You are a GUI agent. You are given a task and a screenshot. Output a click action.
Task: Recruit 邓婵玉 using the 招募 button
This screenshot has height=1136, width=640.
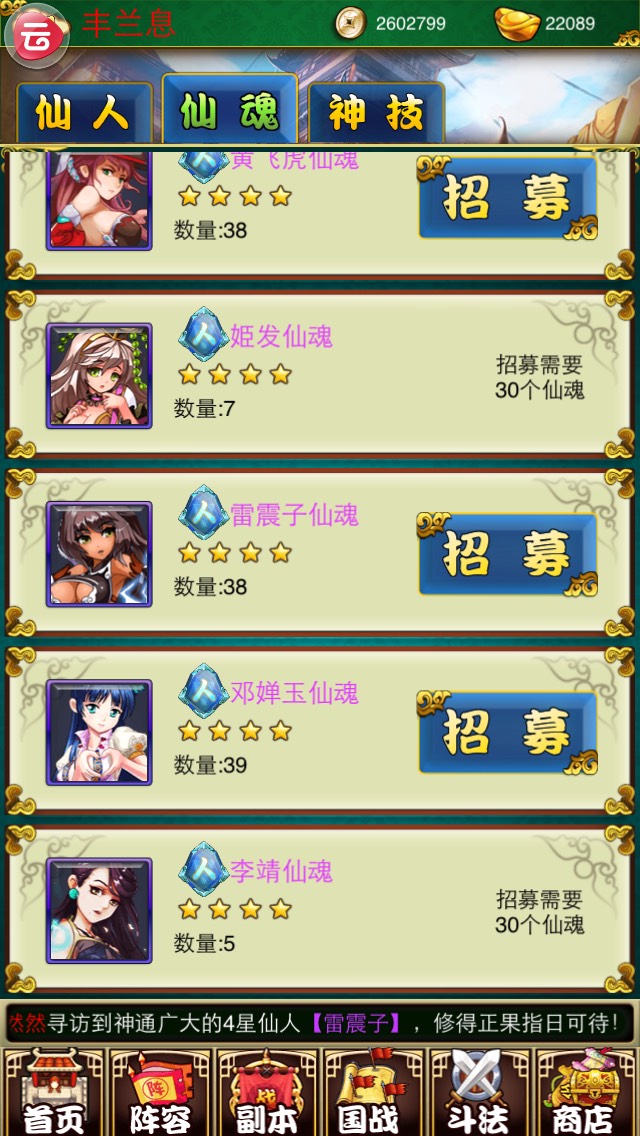(x=507, y=732)
